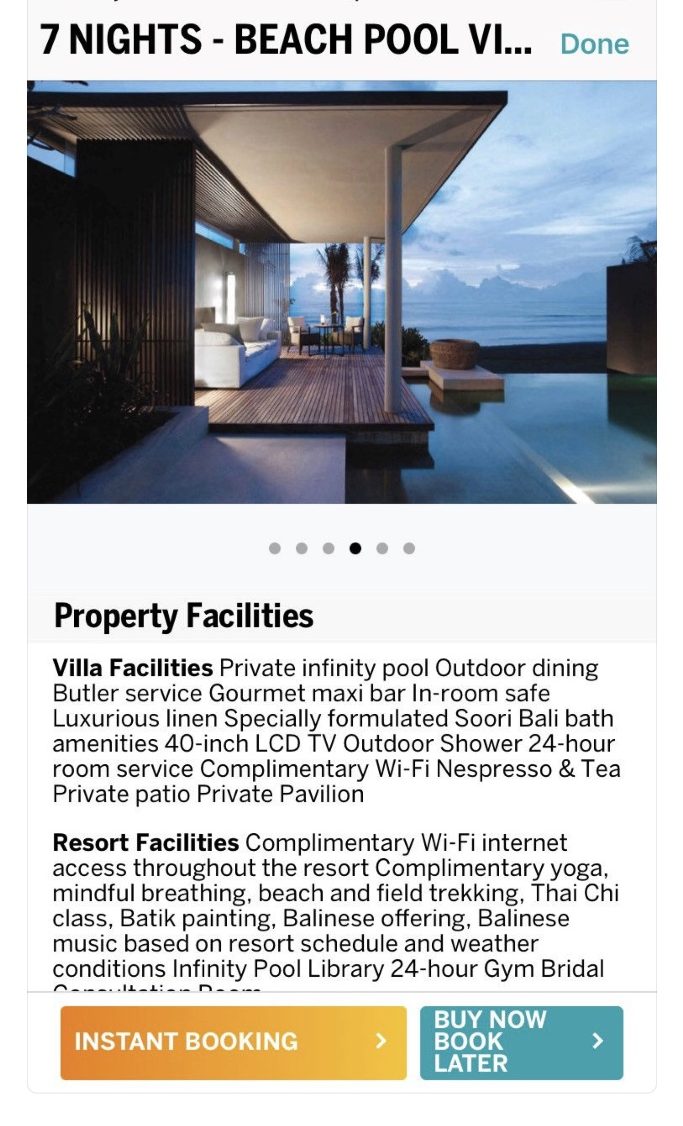Select the page indicator dots
The width and height of the screenshot is (683, 1126).
click(342, 549)
